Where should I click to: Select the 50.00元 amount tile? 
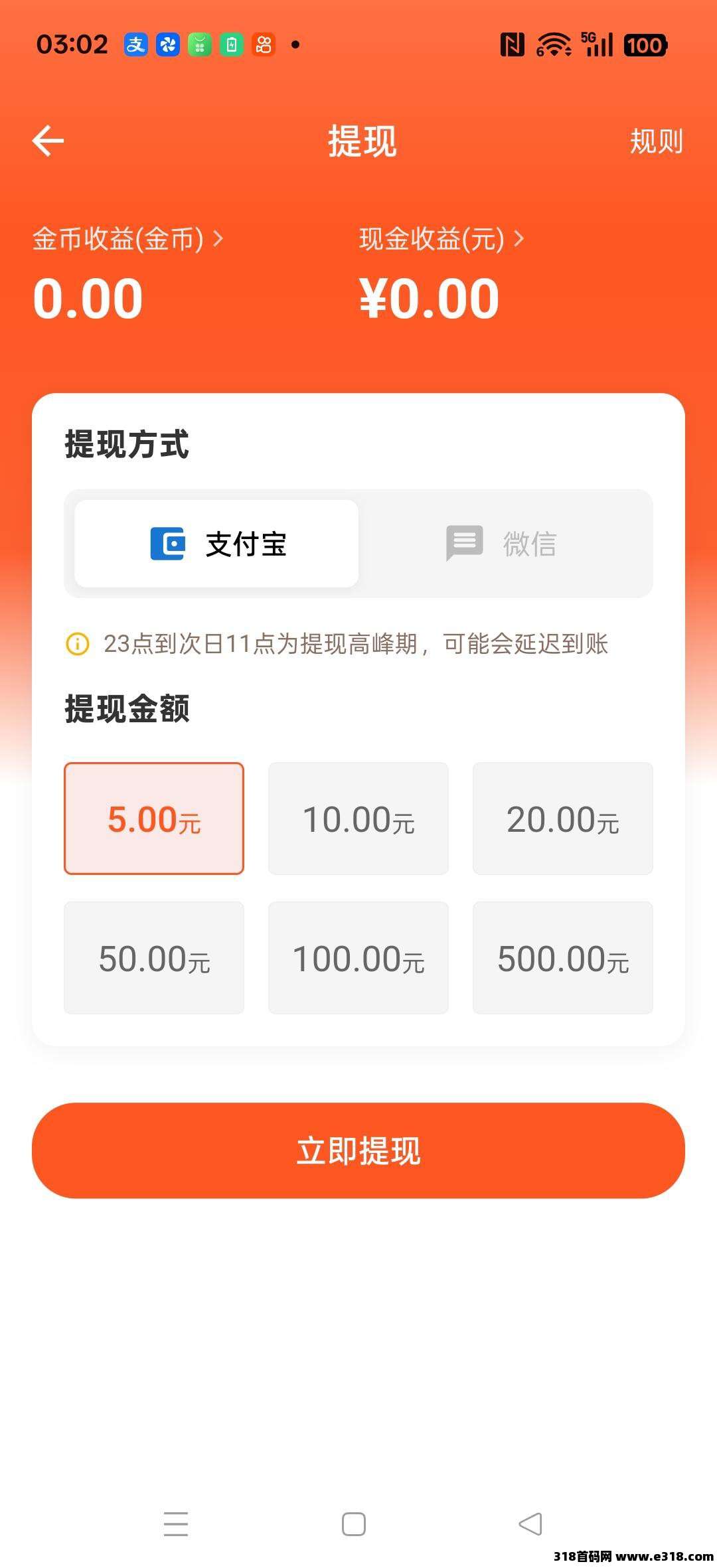coord(154,958)
